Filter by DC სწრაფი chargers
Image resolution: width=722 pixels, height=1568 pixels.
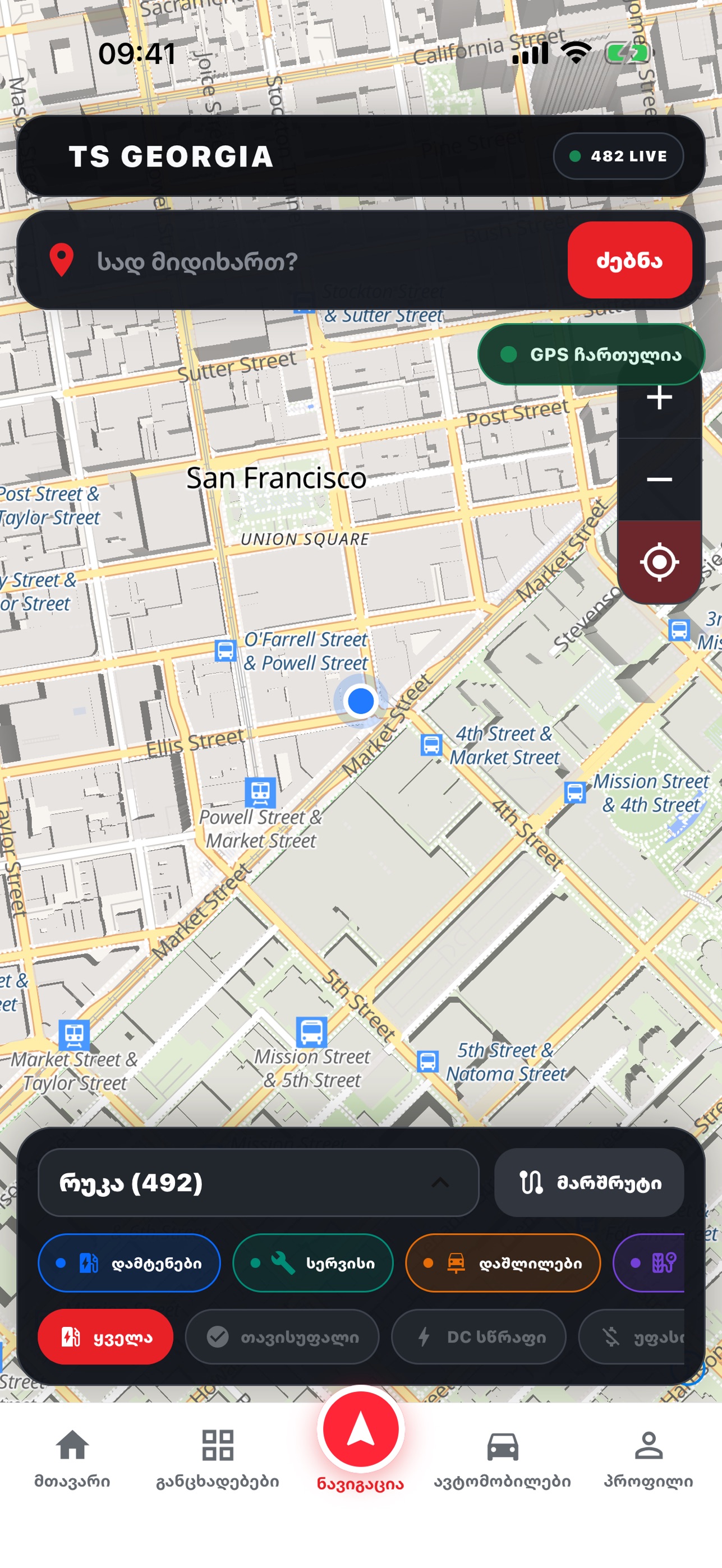click(479, 1337)
